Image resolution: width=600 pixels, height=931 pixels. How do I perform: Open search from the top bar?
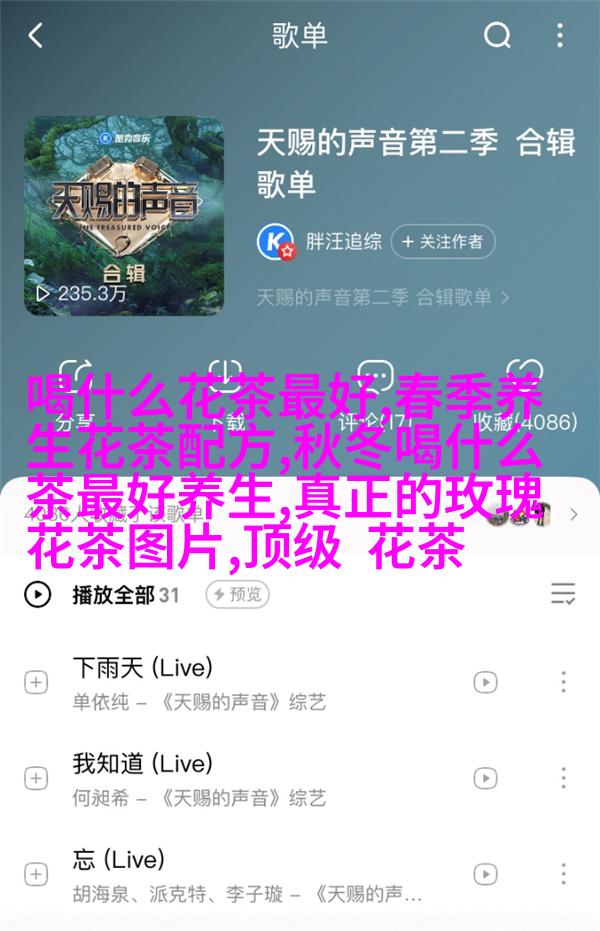497,37
